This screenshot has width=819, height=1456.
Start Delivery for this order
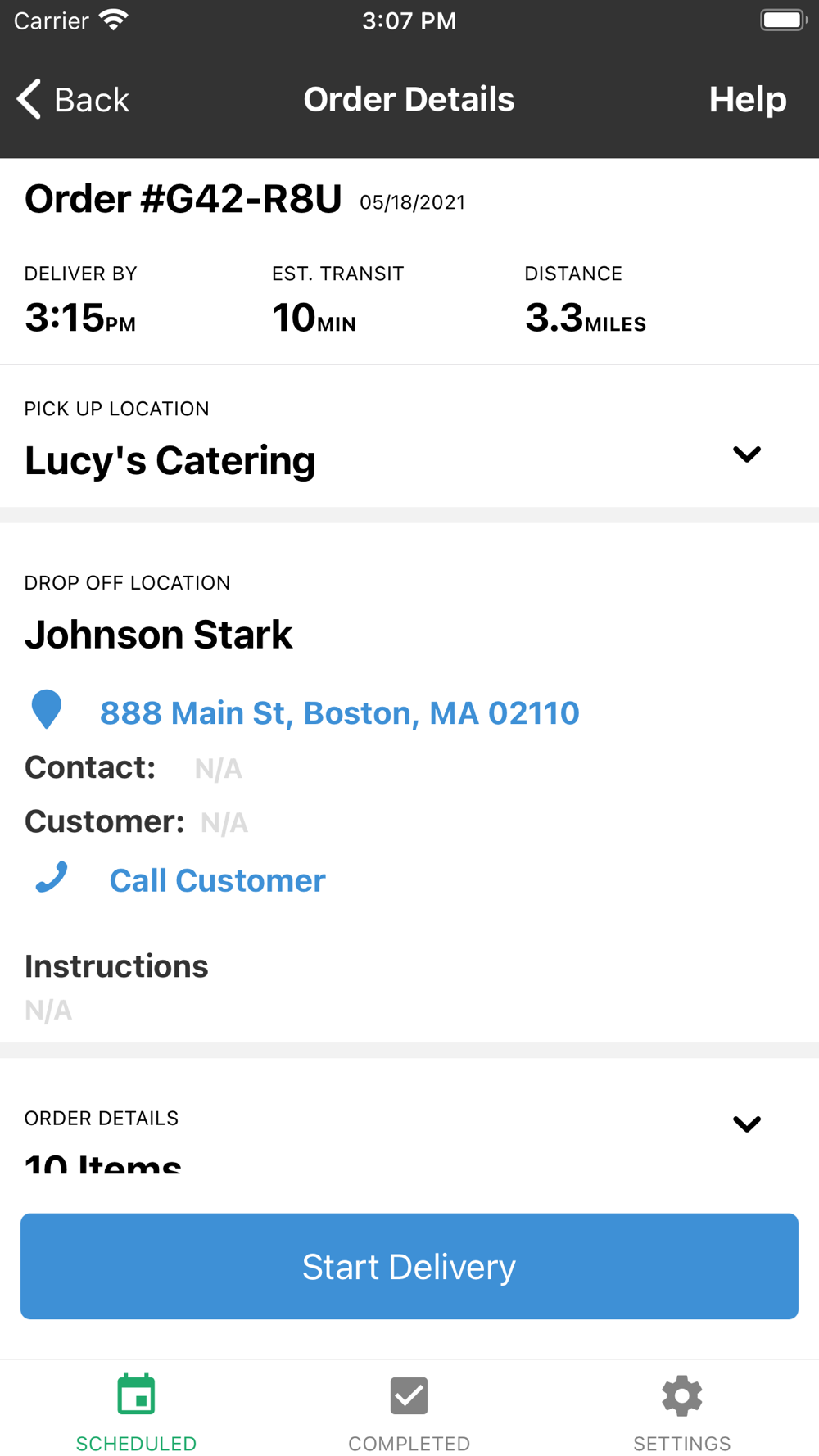(409, 1266)
